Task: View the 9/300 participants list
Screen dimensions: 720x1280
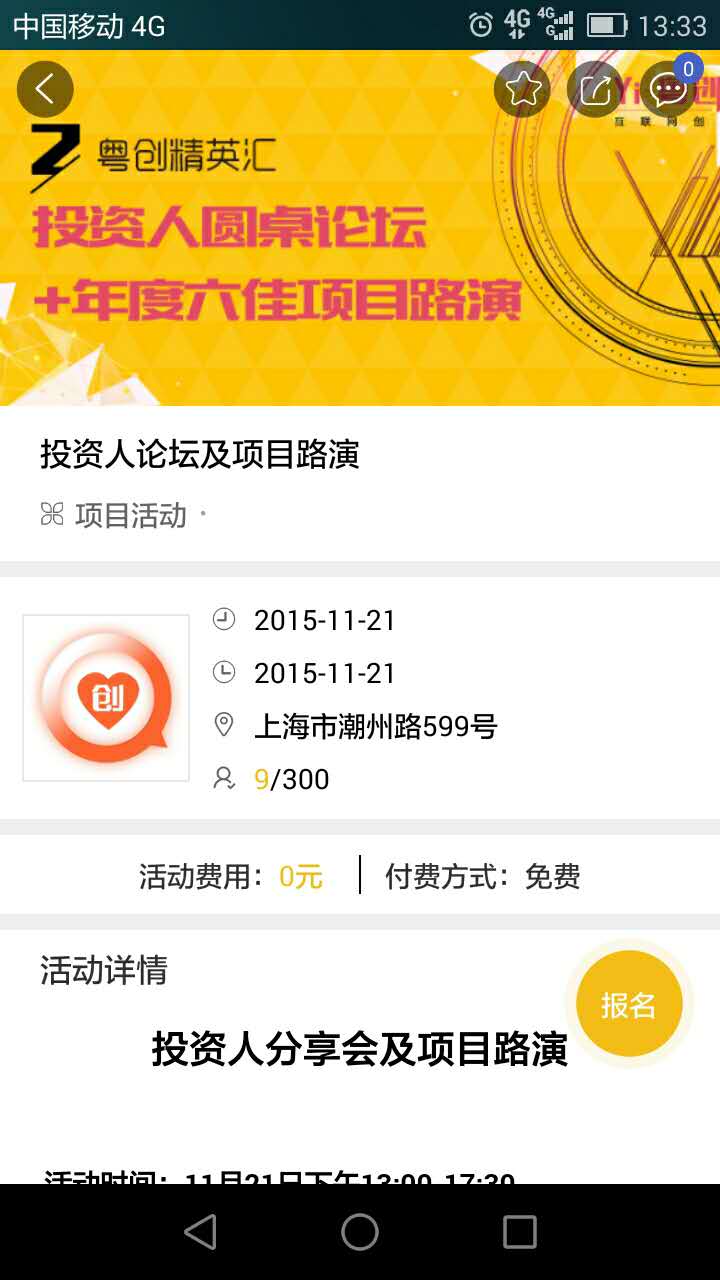Action: coord(291,779)
